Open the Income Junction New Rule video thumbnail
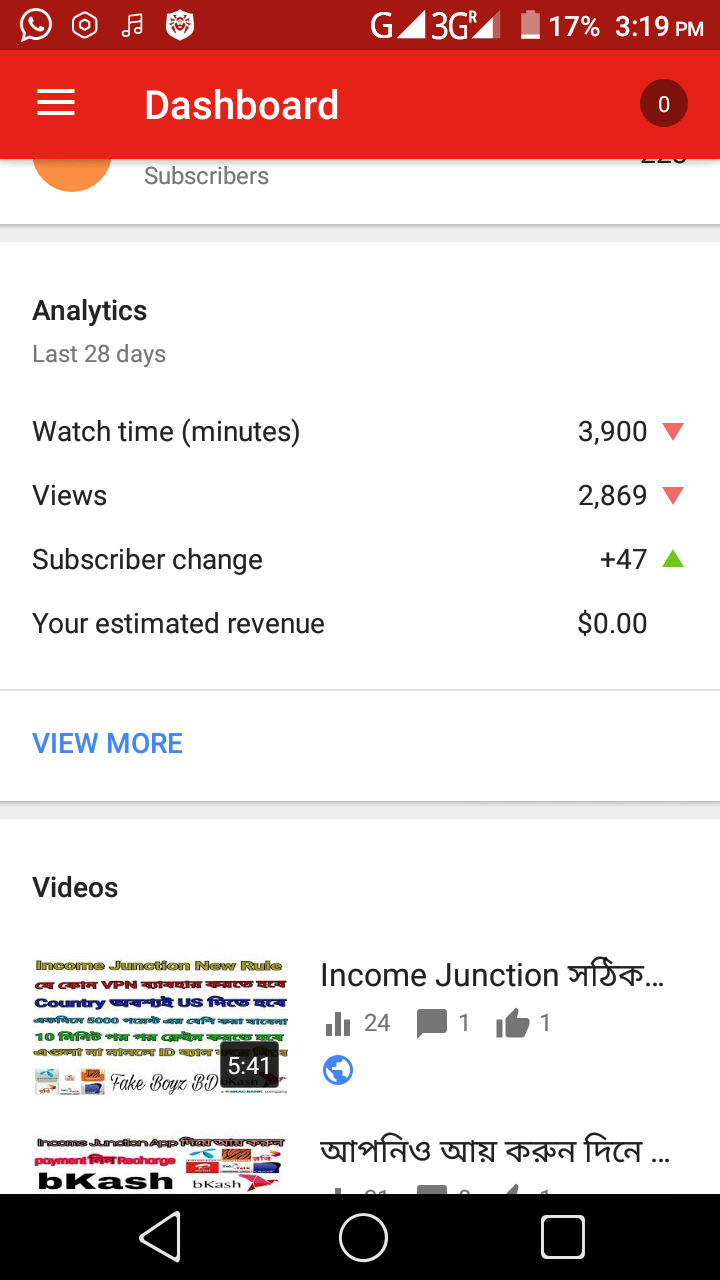Screen dimensions: 720x1280 (x=160, y=1026)
